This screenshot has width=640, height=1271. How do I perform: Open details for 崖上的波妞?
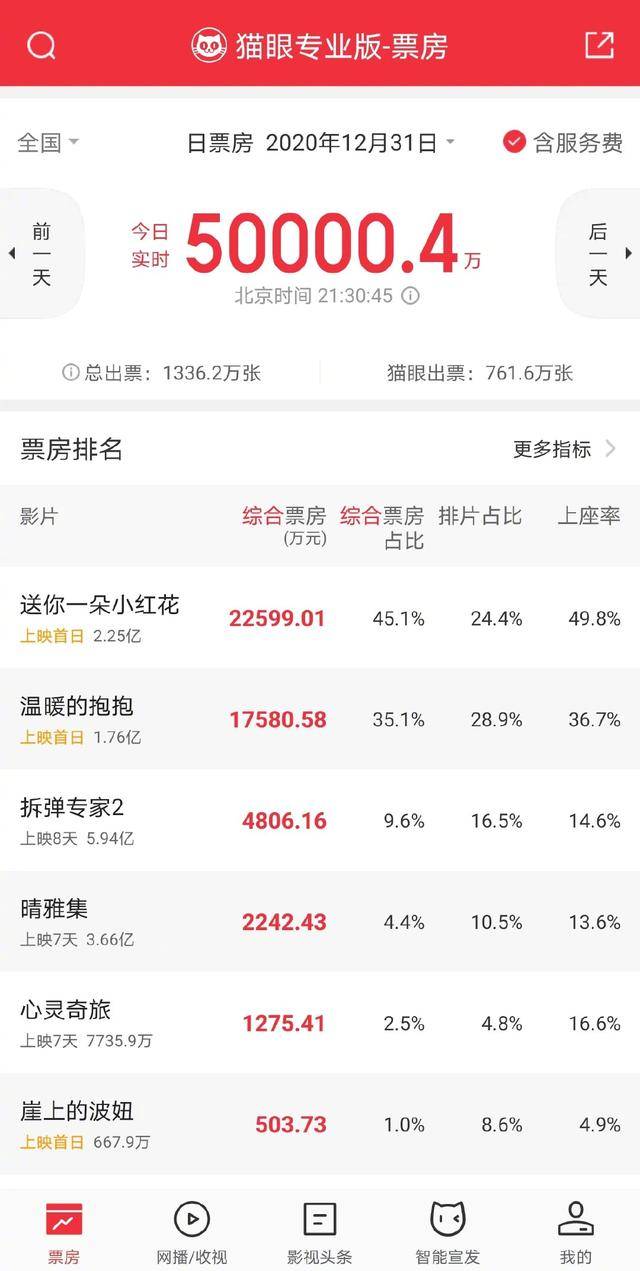[320, 1123]
